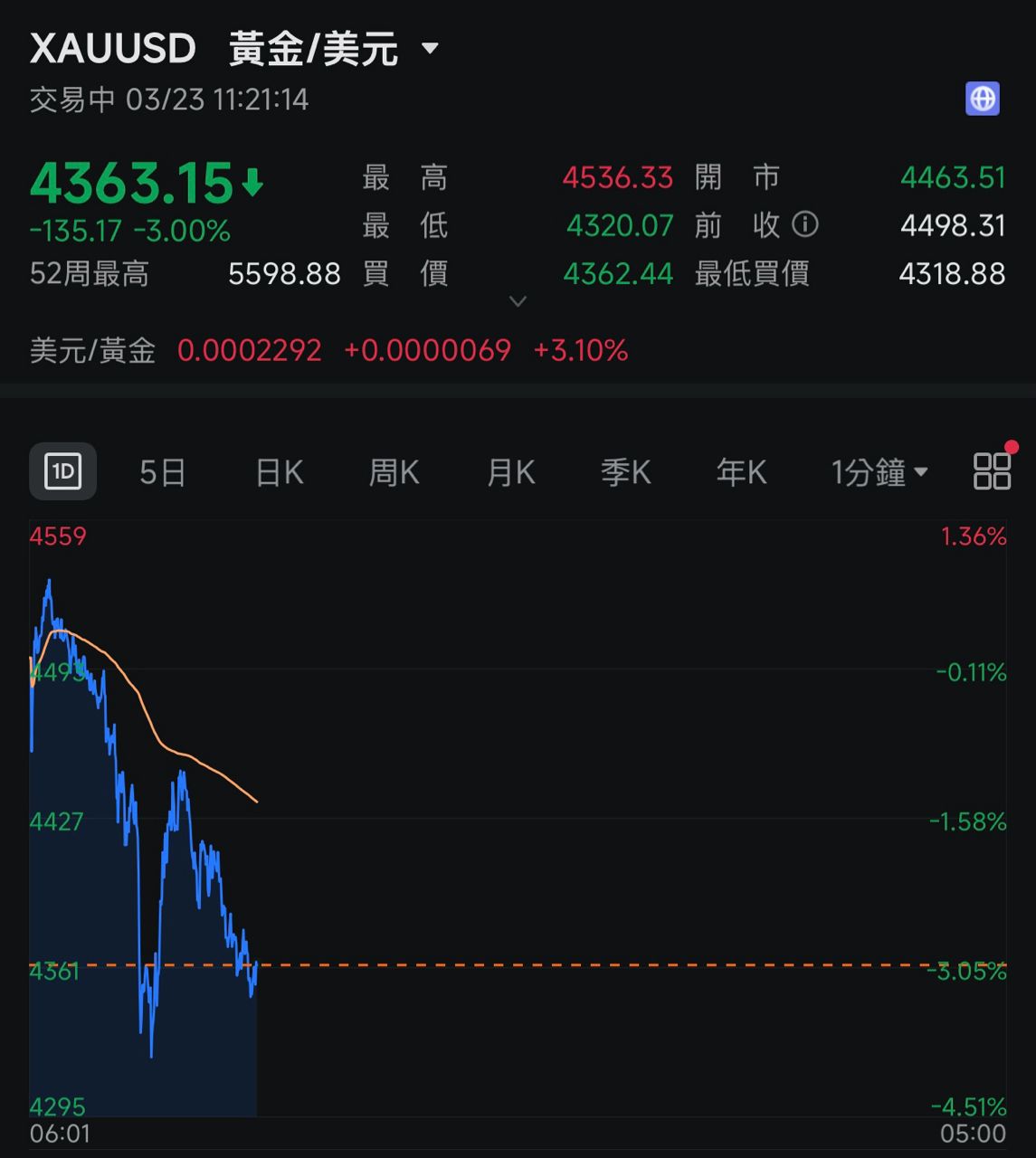Switch to the 5日 chart
1036x1158 pixels.
click(x=163, y=472)
